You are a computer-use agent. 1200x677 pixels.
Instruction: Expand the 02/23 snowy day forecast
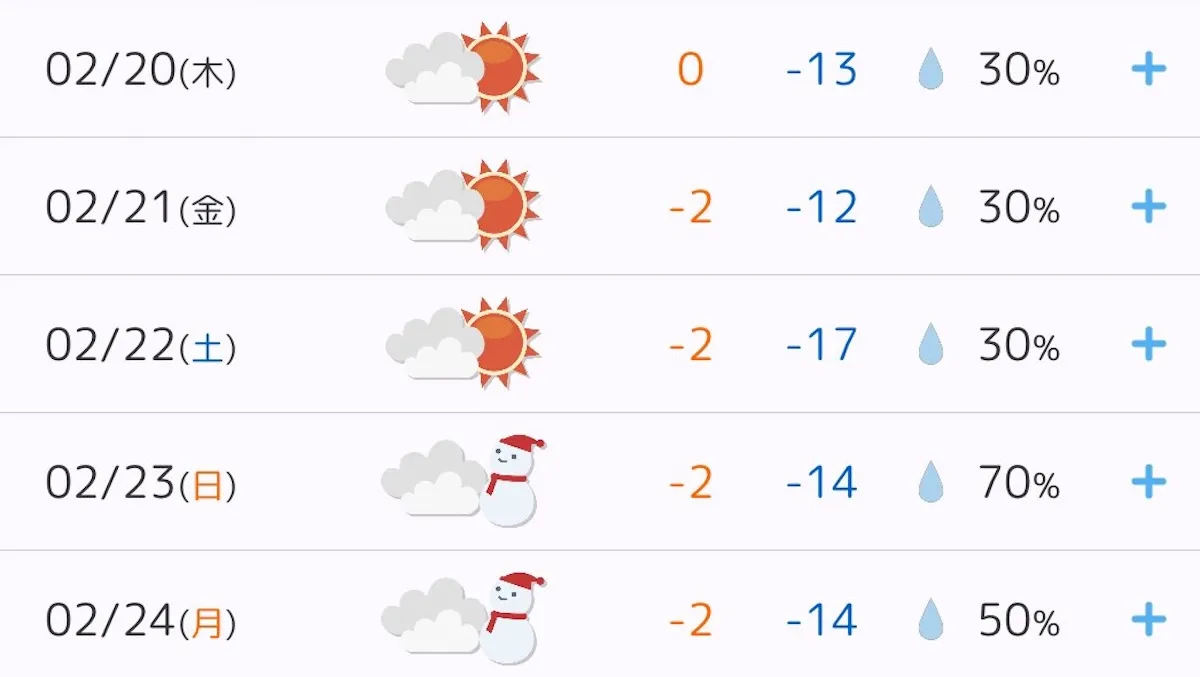coord(1148,482)
